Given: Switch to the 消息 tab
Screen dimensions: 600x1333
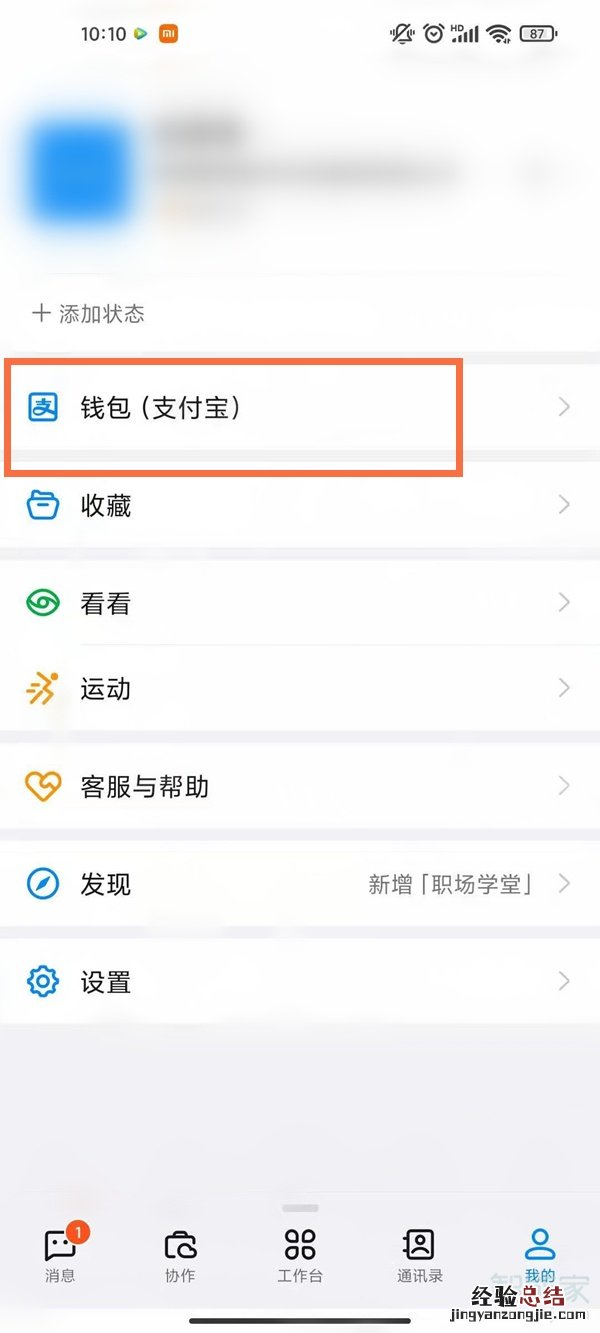Looking at the screenshot, I should tap(62, 1254).
